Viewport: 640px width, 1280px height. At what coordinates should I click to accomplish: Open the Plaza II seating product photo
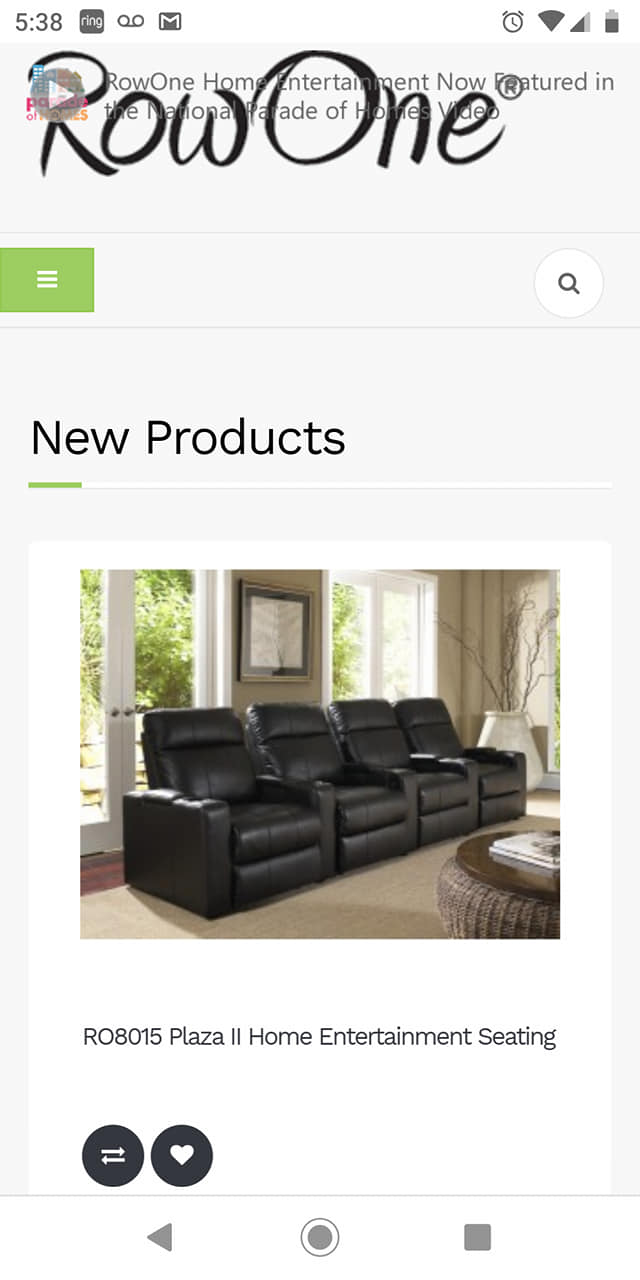(x=320, y=754)
